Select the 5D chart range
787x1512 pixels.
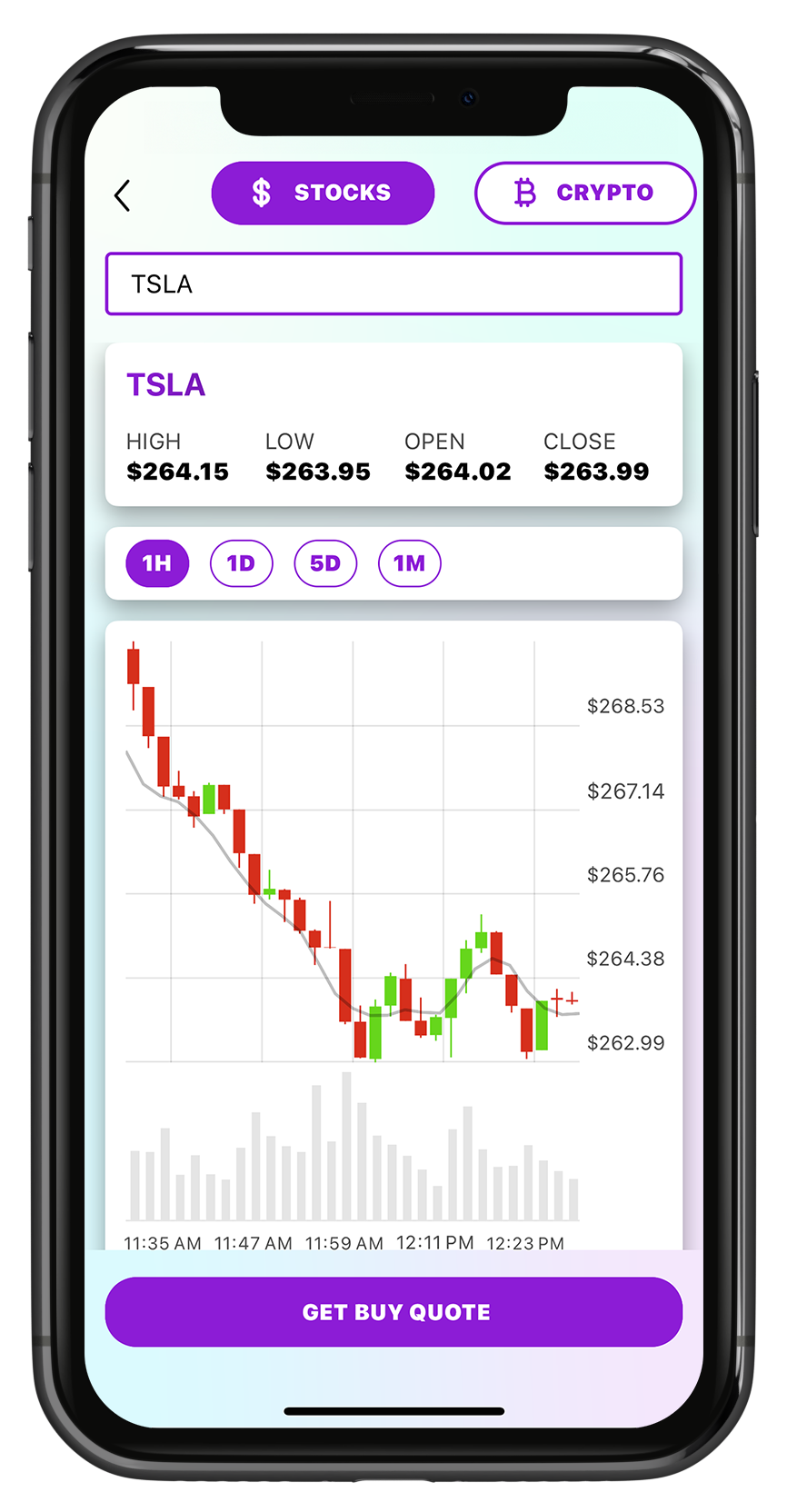(325, 563)
